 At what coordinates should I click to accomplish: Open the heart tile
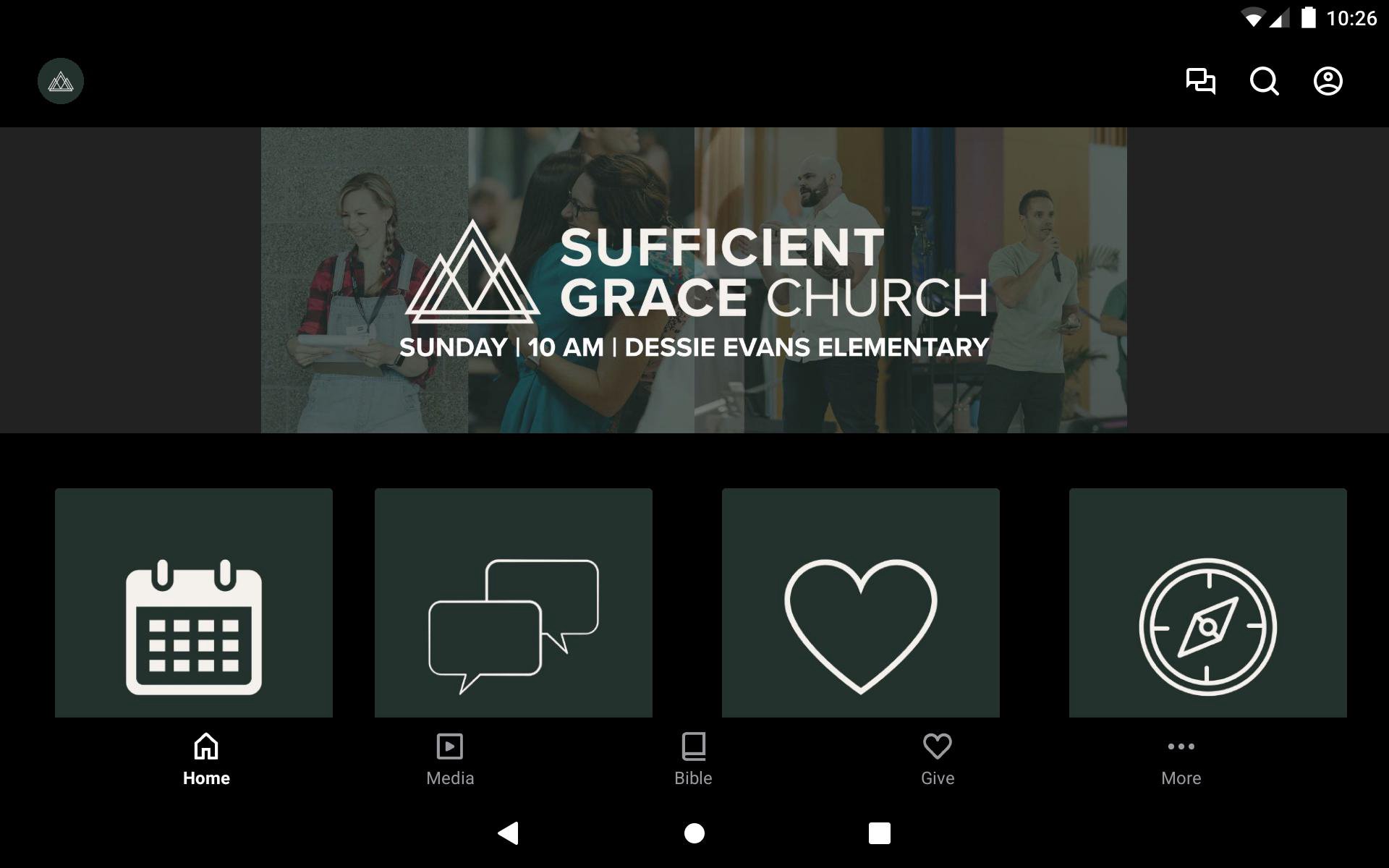click(x=861, y=603)
